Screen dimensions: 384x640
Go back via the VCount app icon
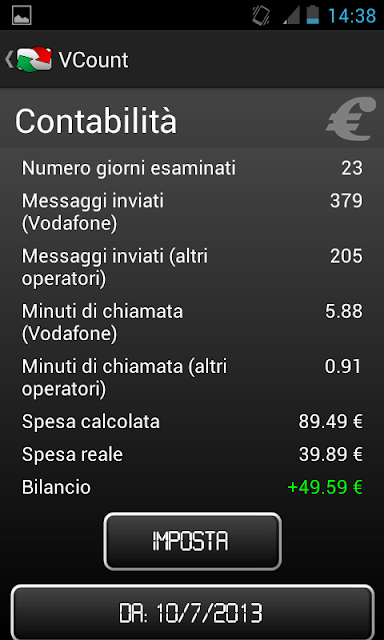point(34,60)
